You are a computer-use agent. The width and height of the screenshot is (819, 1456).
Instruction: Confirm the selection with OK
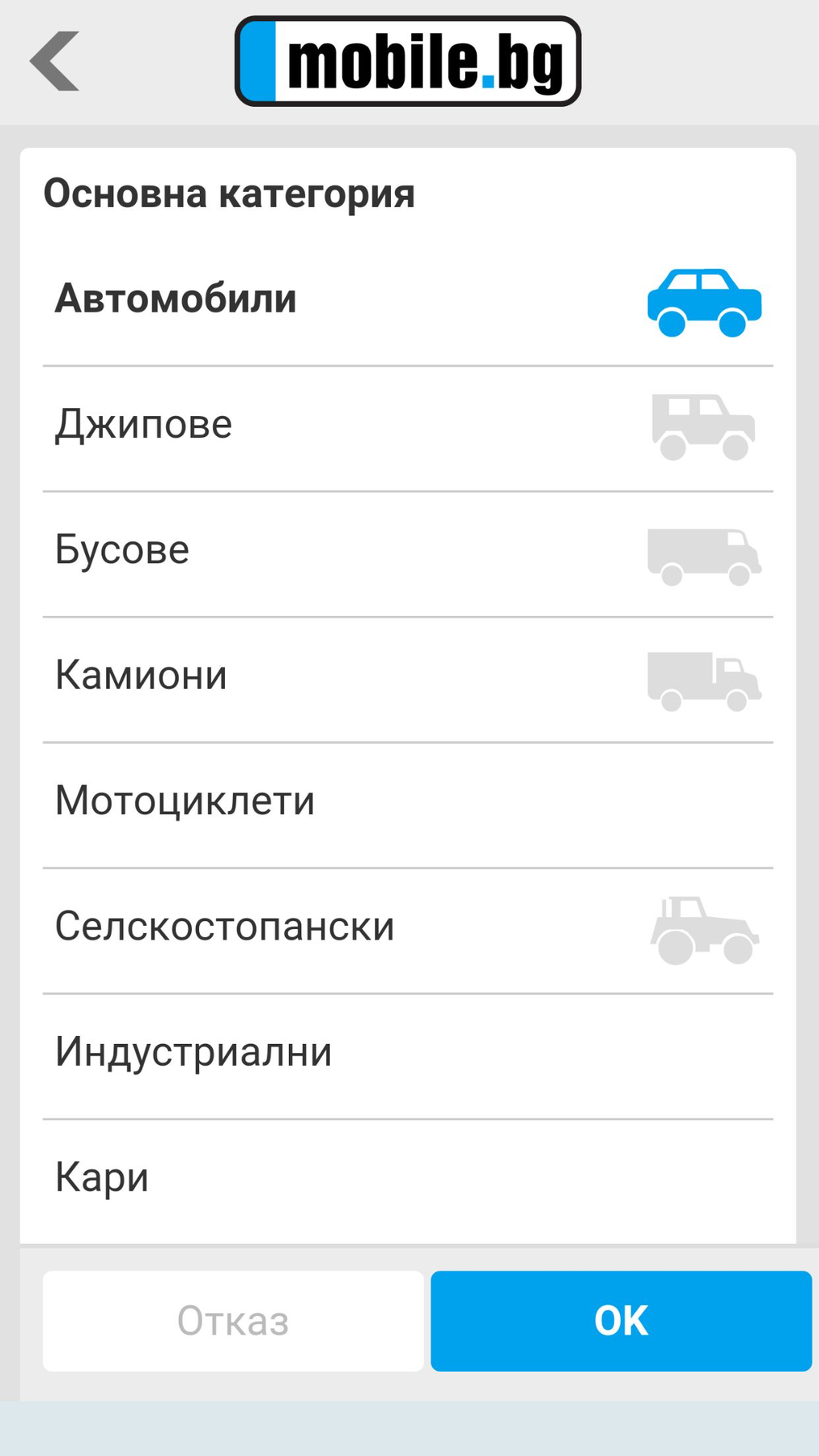click(x=621, y=1320)
